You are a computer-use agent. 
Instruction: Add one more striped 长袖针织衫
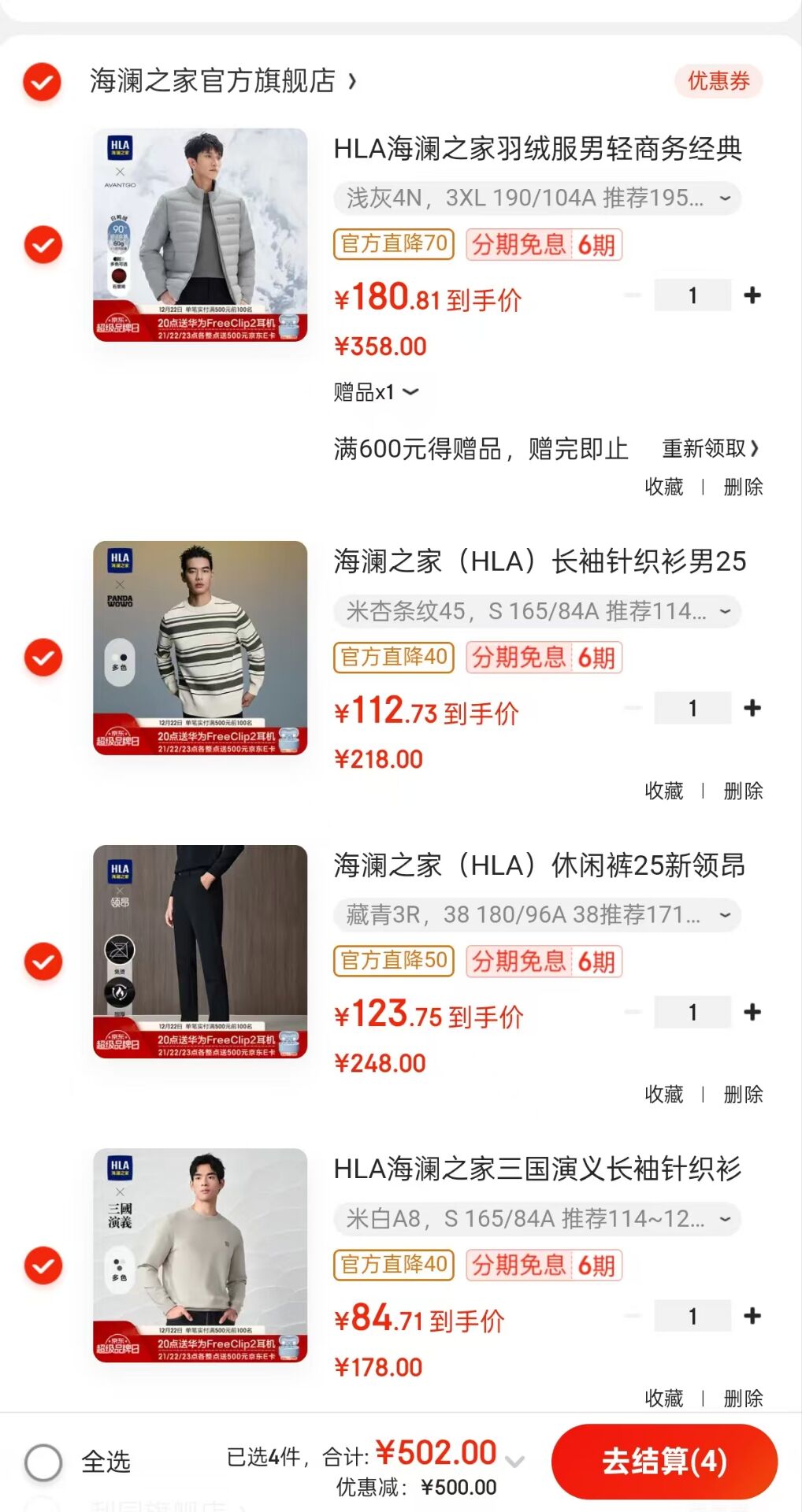coord(752,708)
